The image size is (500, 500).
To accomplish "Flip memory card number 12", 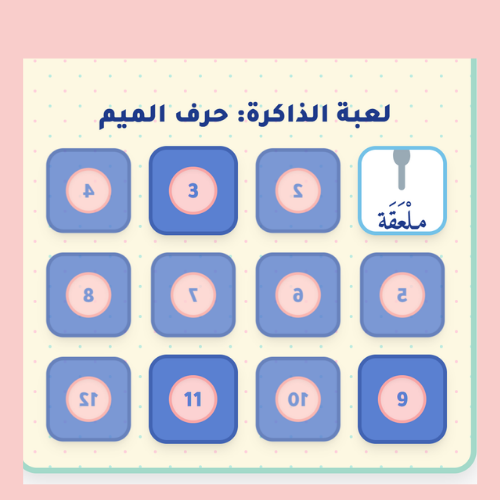I will click(88, 399).
